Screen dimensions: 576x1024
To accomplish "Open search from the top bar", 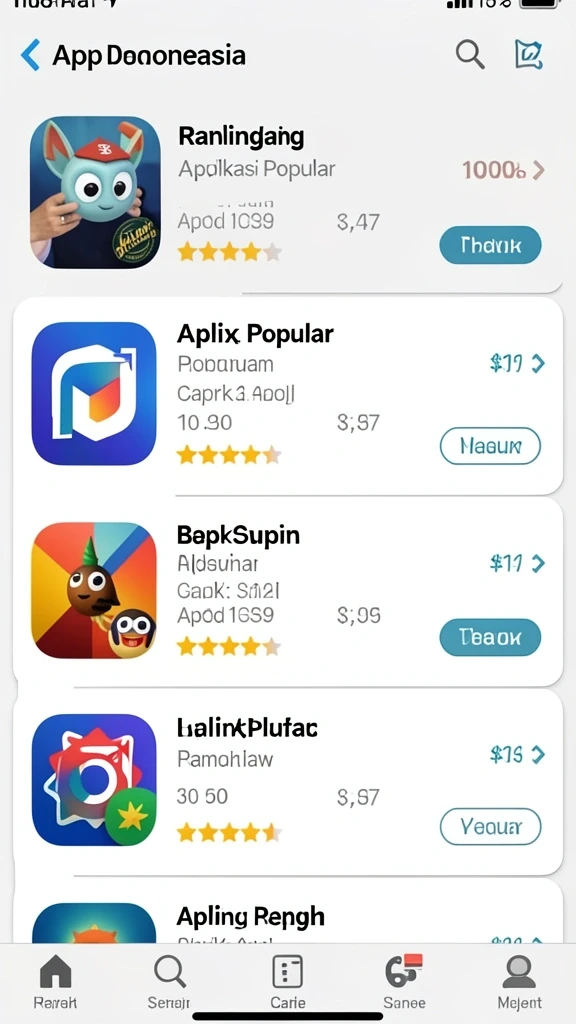I will [470, 54].
